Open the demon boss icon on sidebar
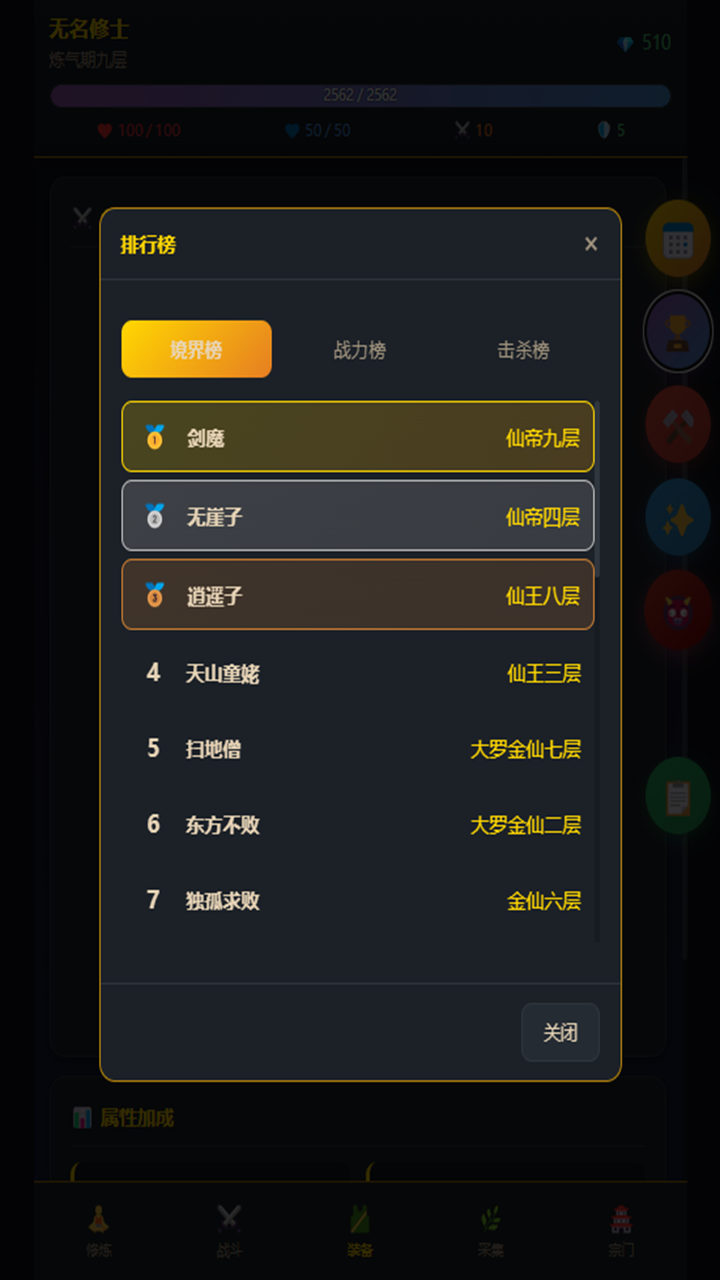Image resolution: width=720 pixels, height=1280 pixels. coord(678,611)
